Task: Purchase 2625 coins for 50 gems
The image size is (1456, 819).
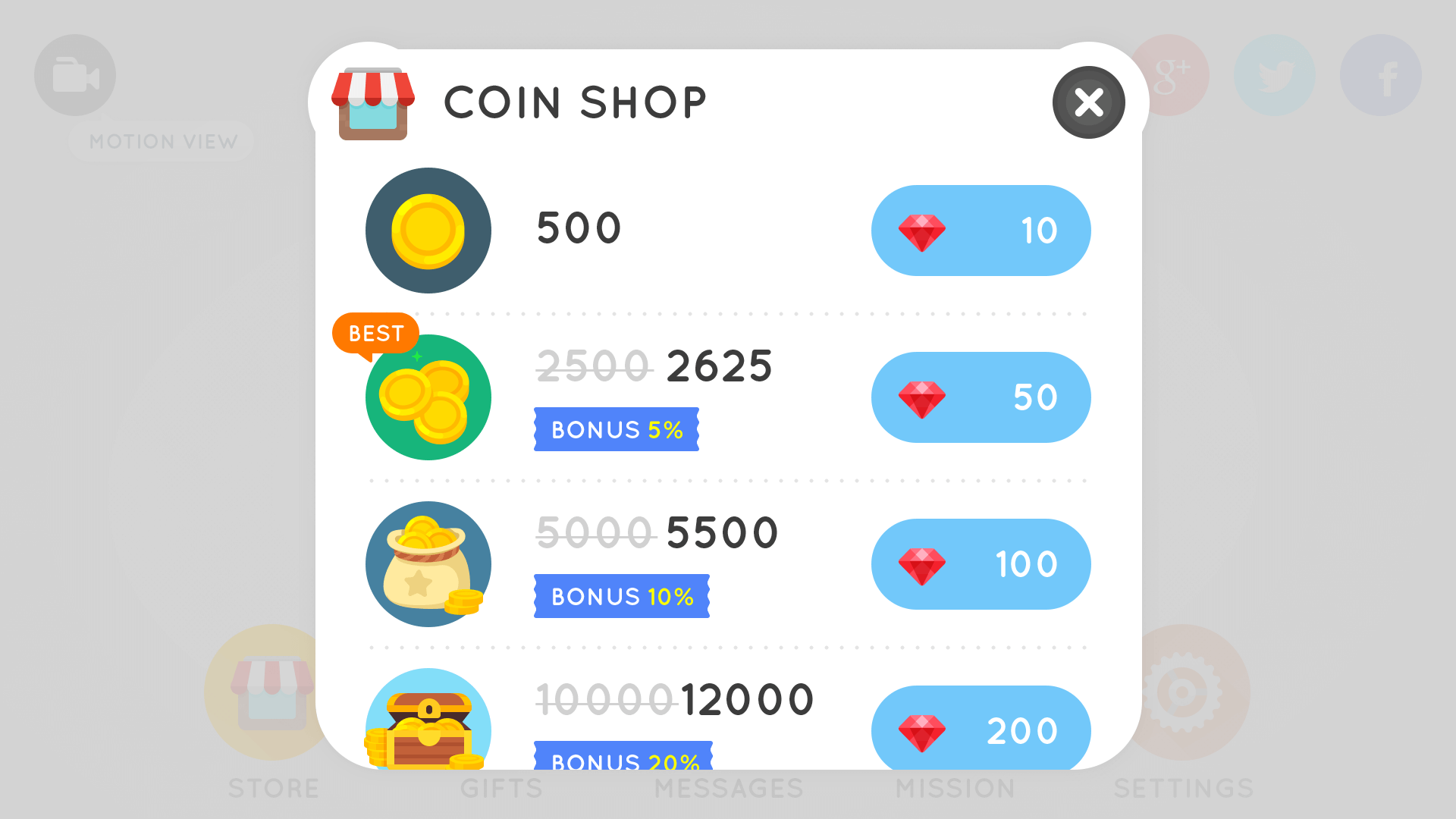Action: (x=981, y=397)
